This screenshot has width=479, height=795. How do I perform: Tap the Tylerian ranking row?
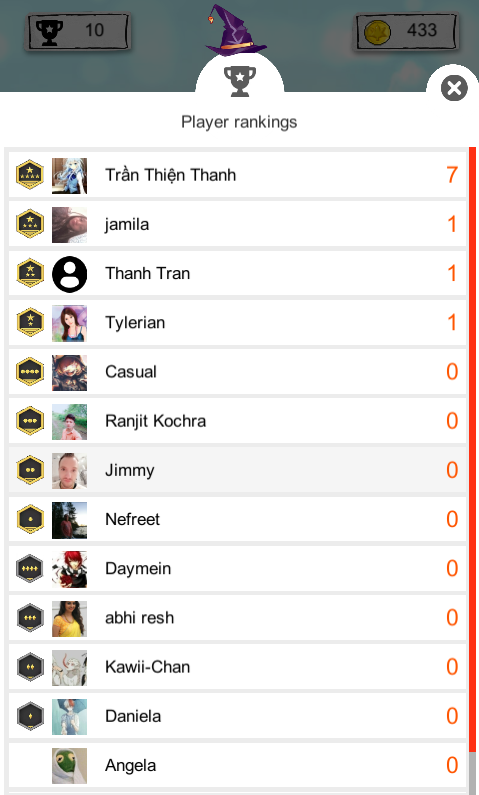(x=237, y=322)
